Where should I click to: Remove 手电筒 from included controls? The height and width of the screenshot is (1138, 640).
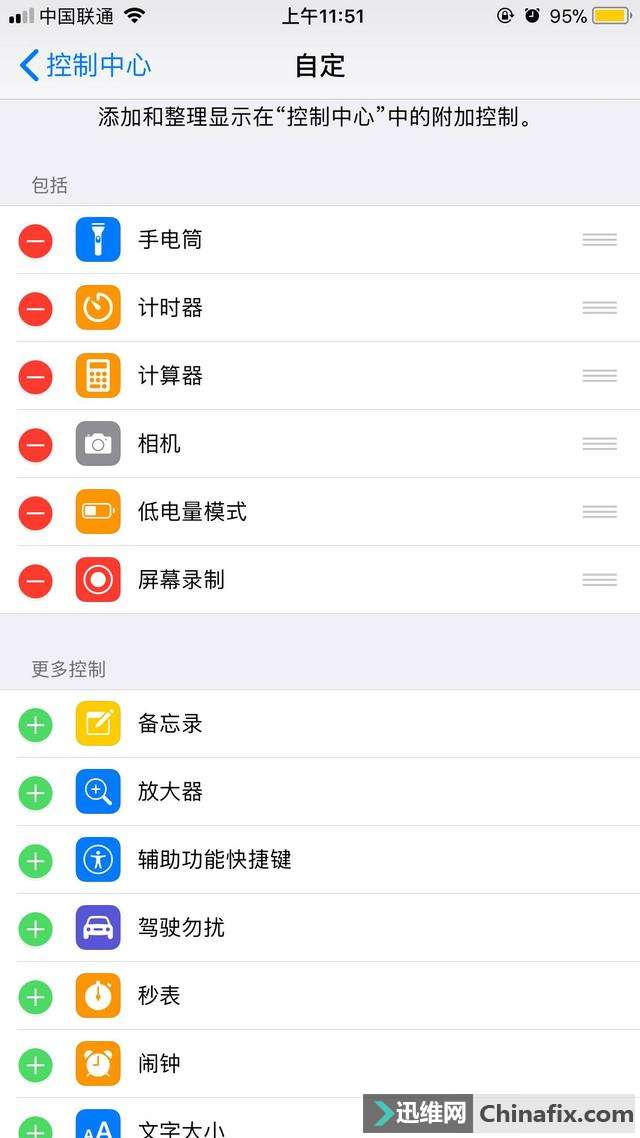pos(35,240)
